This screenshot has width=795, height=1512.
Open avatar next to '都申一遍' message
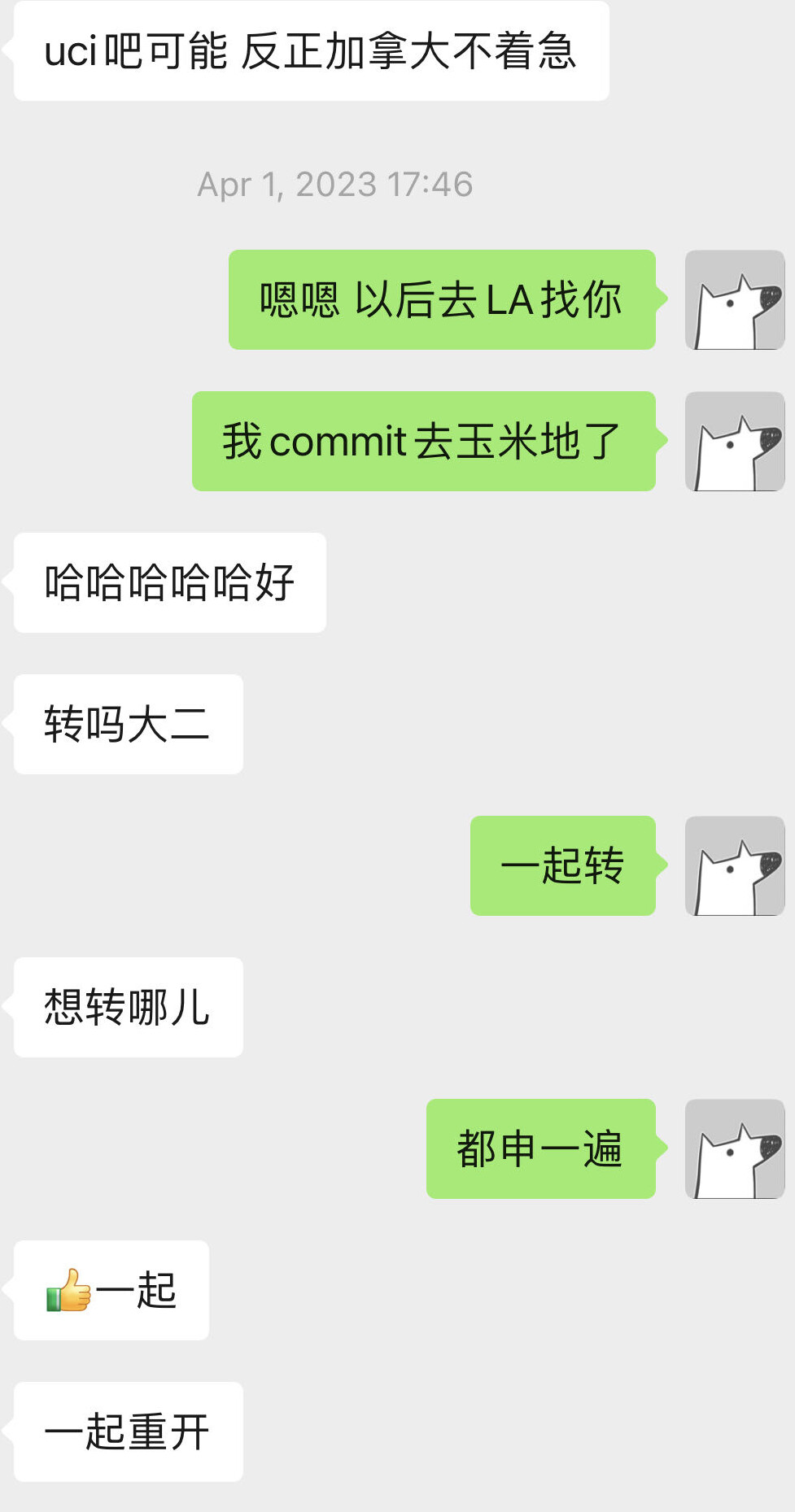pyautogui.click(x=734, y=1149)
